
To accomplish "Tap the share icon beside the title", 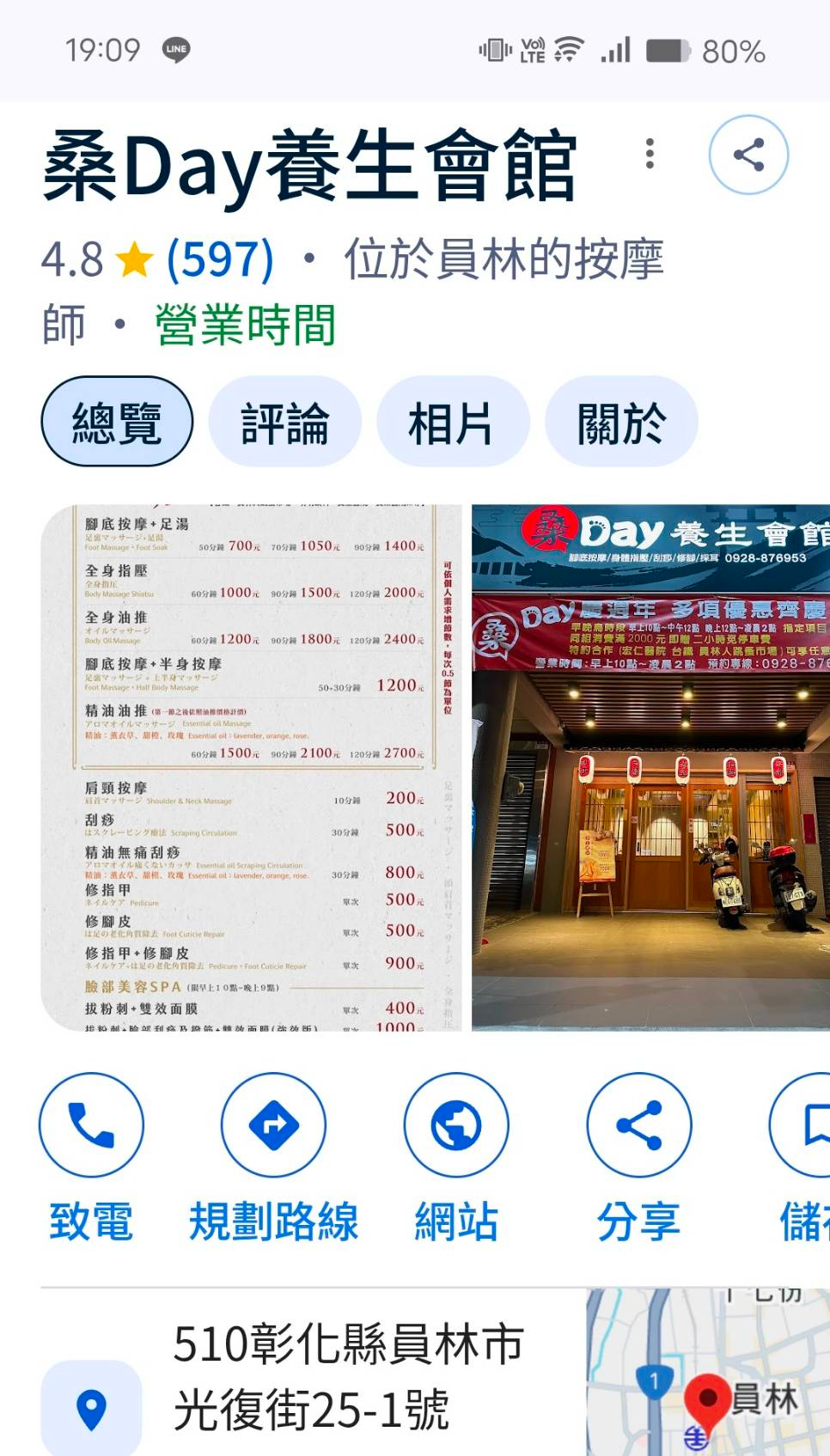I will [x=748, y=155].
